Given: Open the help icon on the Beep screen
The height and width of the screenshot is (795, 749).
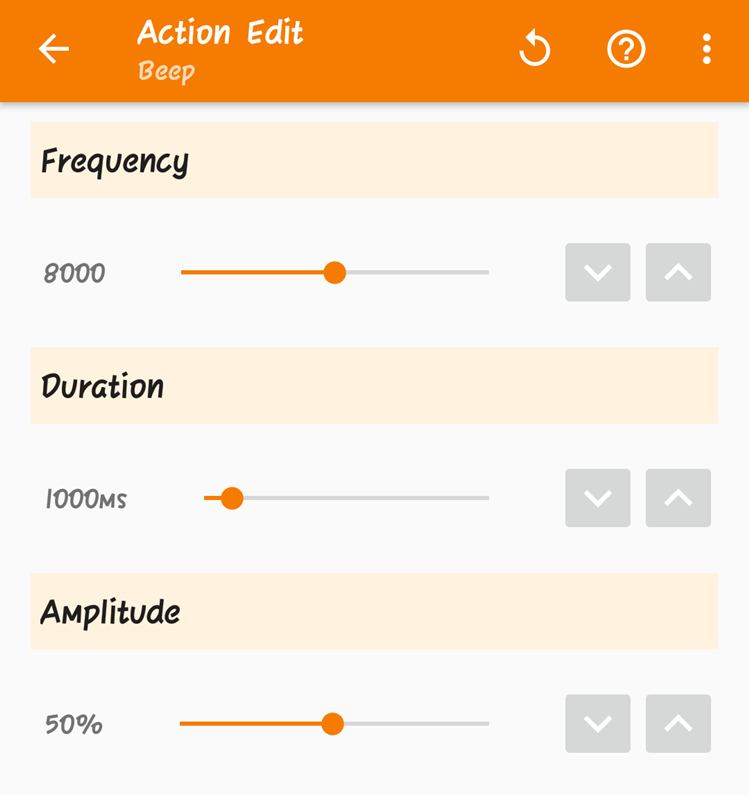Looking at the screenshot, I should pyautogui.click(x=626, y=48).
